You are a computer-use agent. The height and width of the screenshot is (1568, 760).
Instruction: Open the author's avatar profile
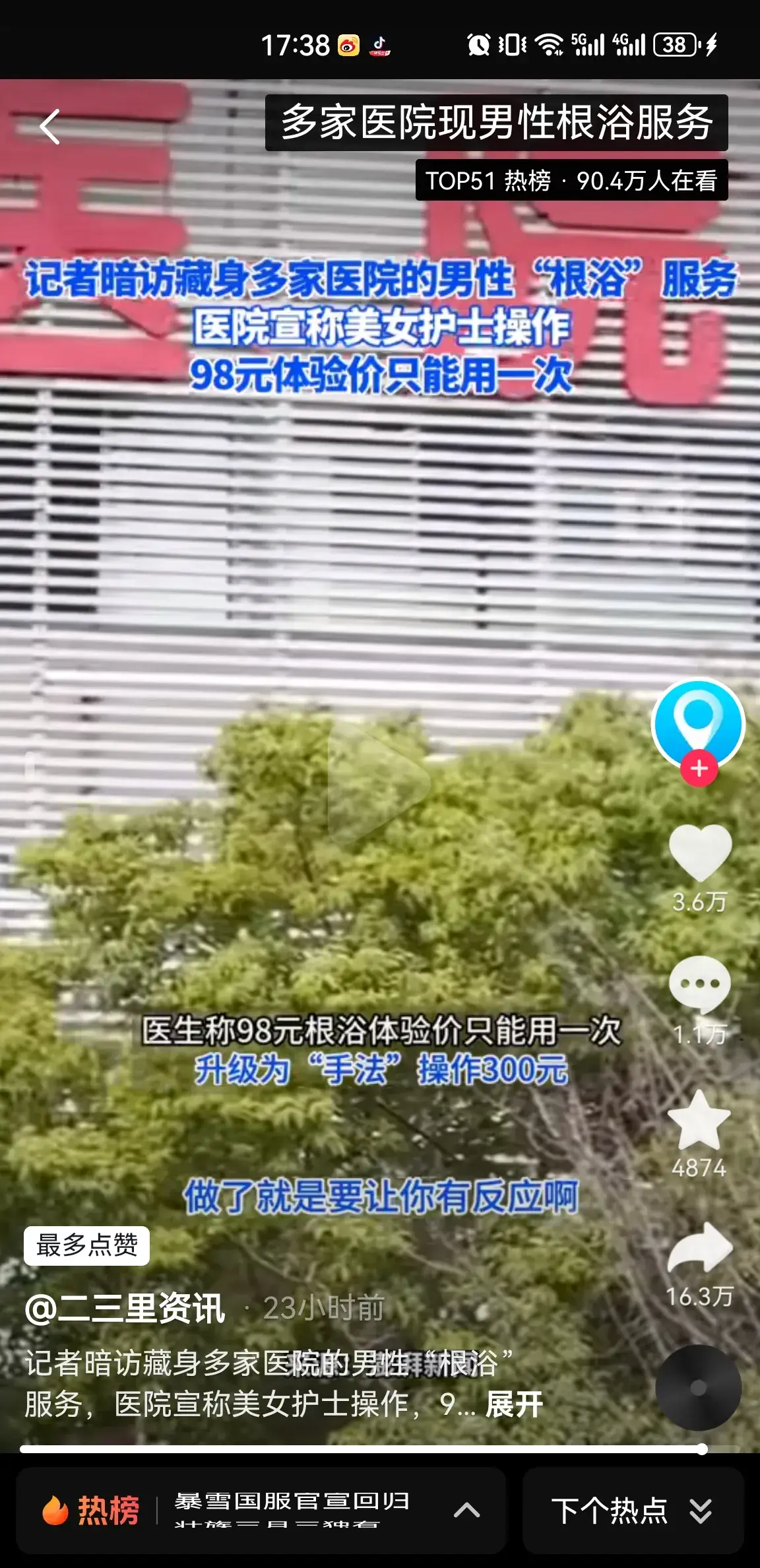pos(698,723)
